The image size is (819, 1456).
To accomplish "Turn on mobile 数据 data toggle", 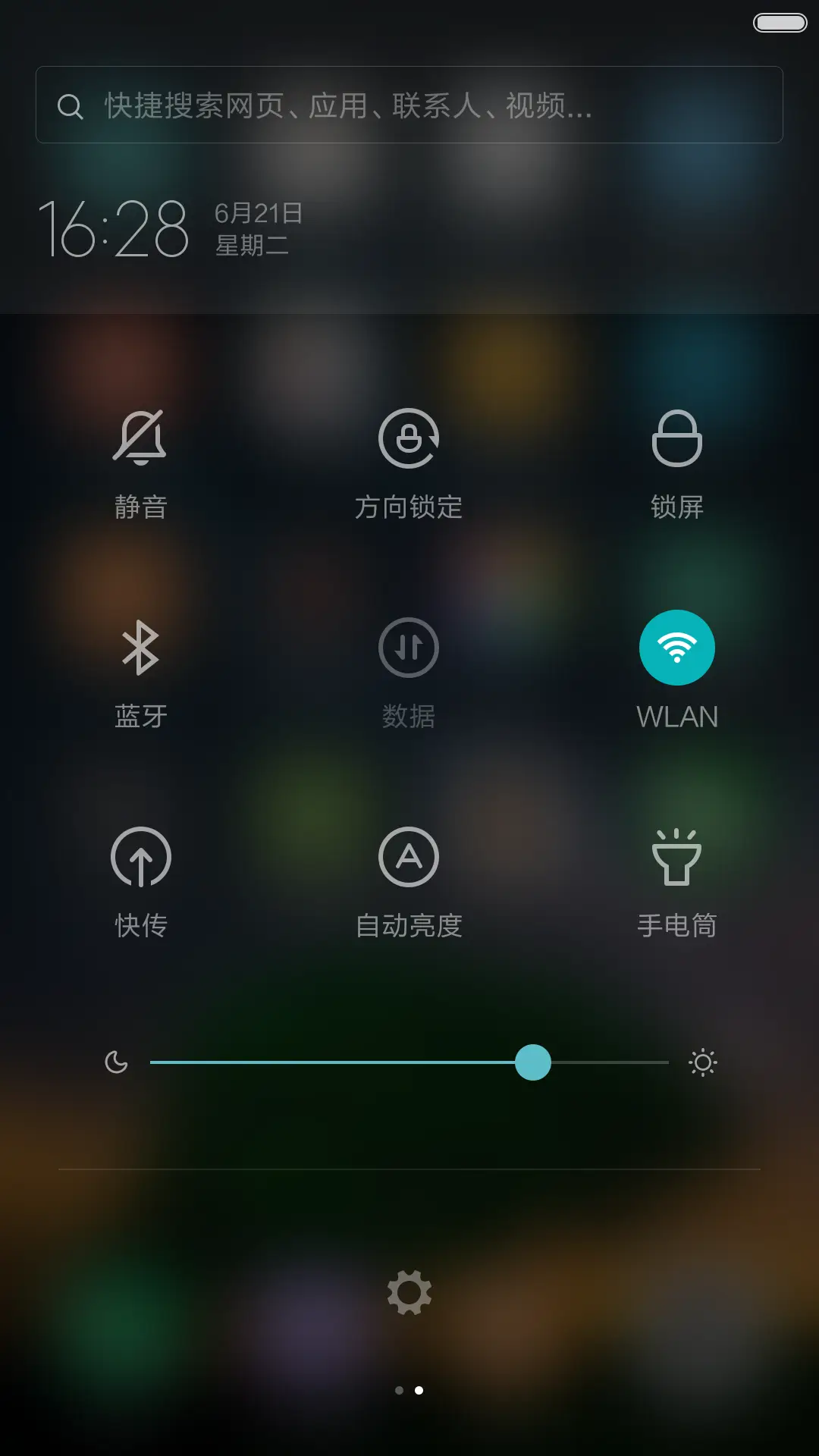I will pos(409,648).
